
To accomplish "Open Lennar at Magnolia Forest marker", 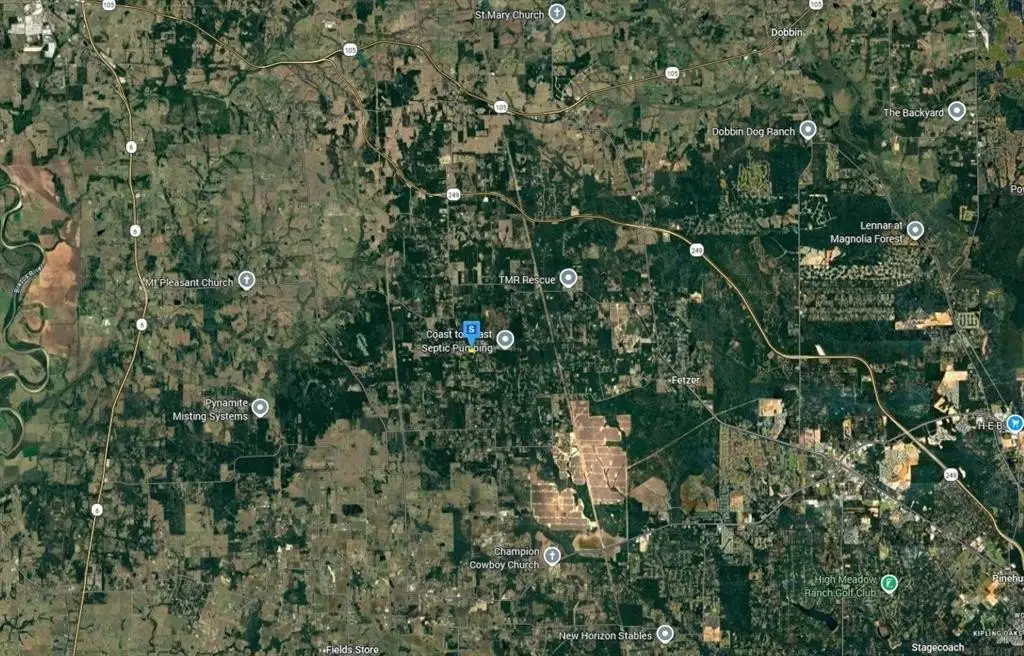I will point(915,230).
